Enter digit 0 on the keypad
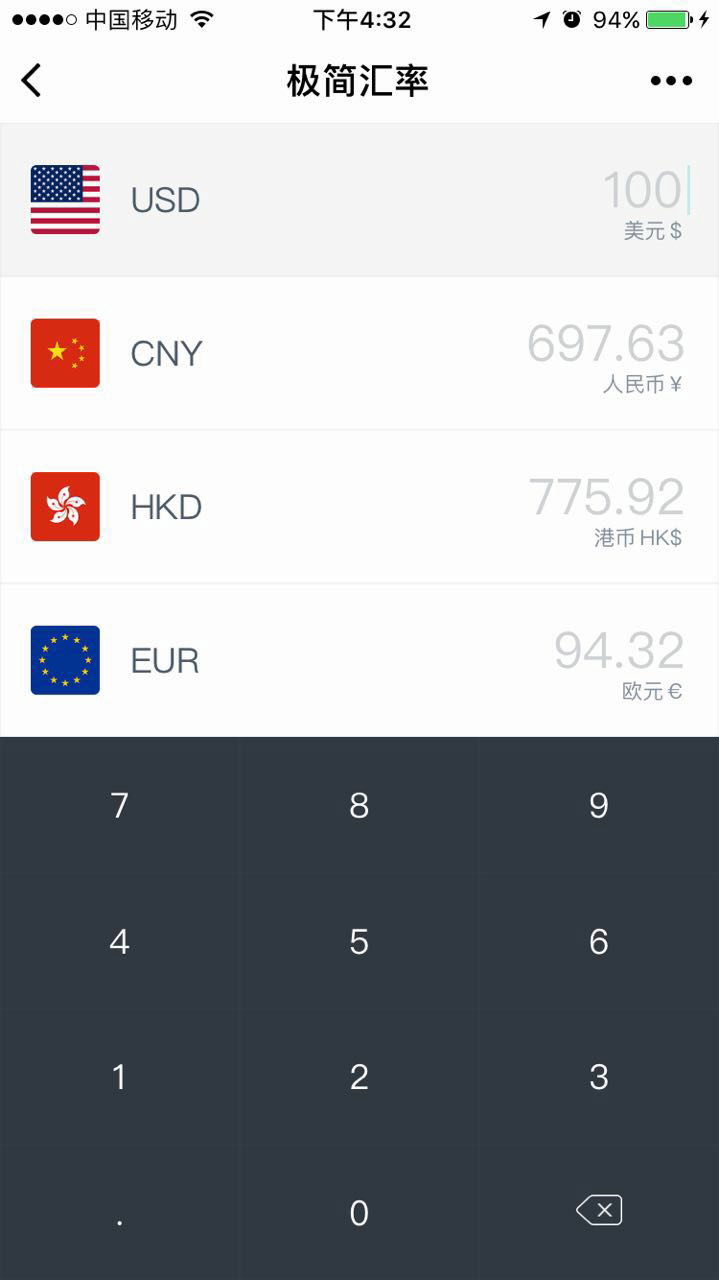This screenshot has height=1280, width=719. tap(359, 1213)
